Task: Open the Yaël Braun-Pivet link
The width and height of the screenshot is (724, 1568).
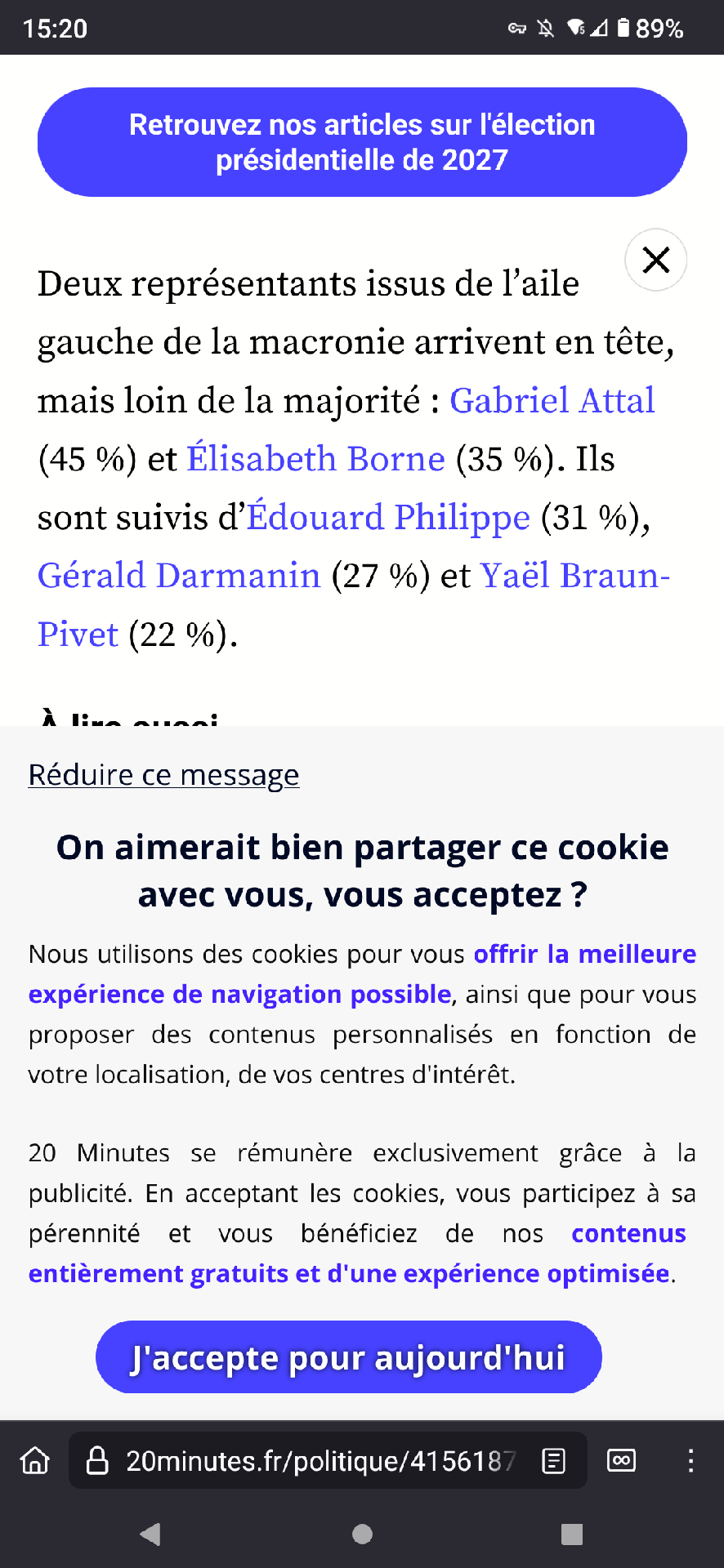Action: [x=574, y=576]
